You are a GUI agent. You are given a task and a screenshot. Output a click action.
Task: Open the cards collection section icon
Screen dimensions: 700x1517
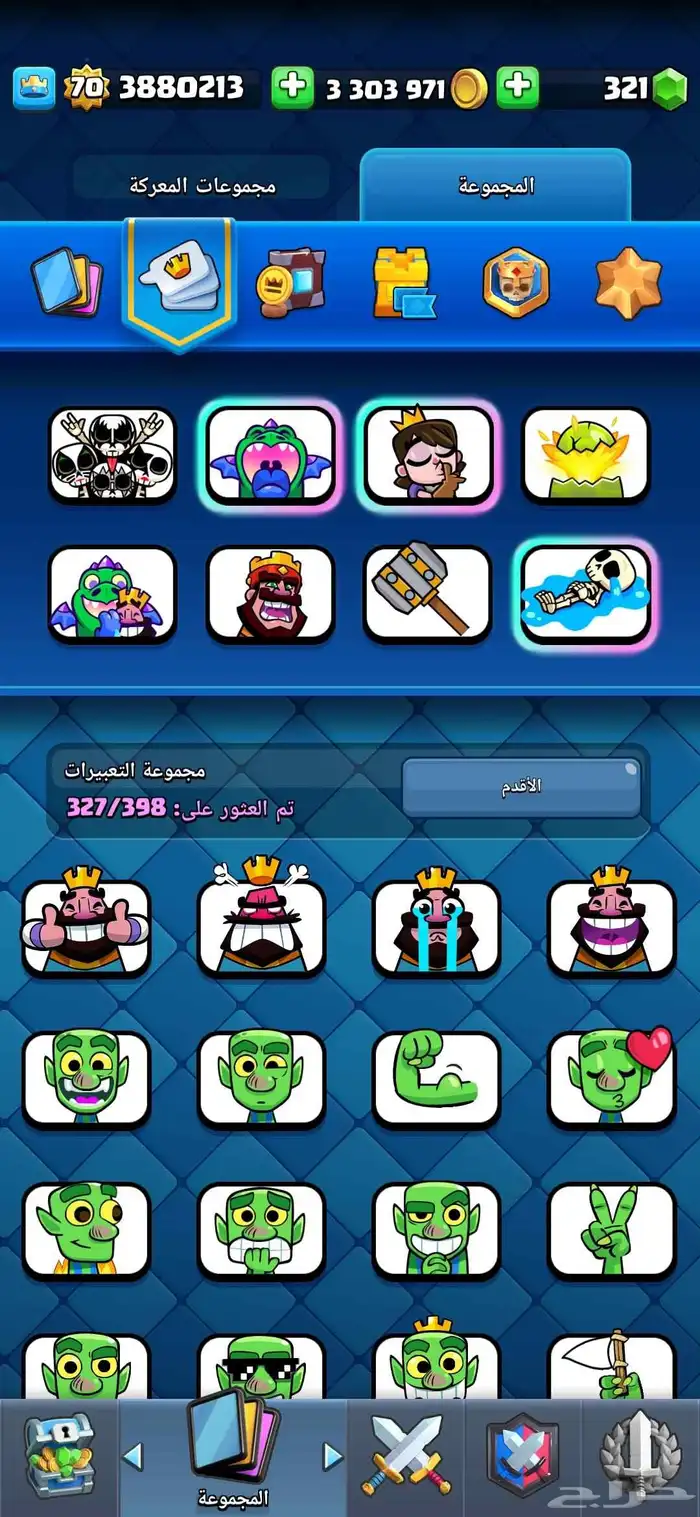coord(65,285)
